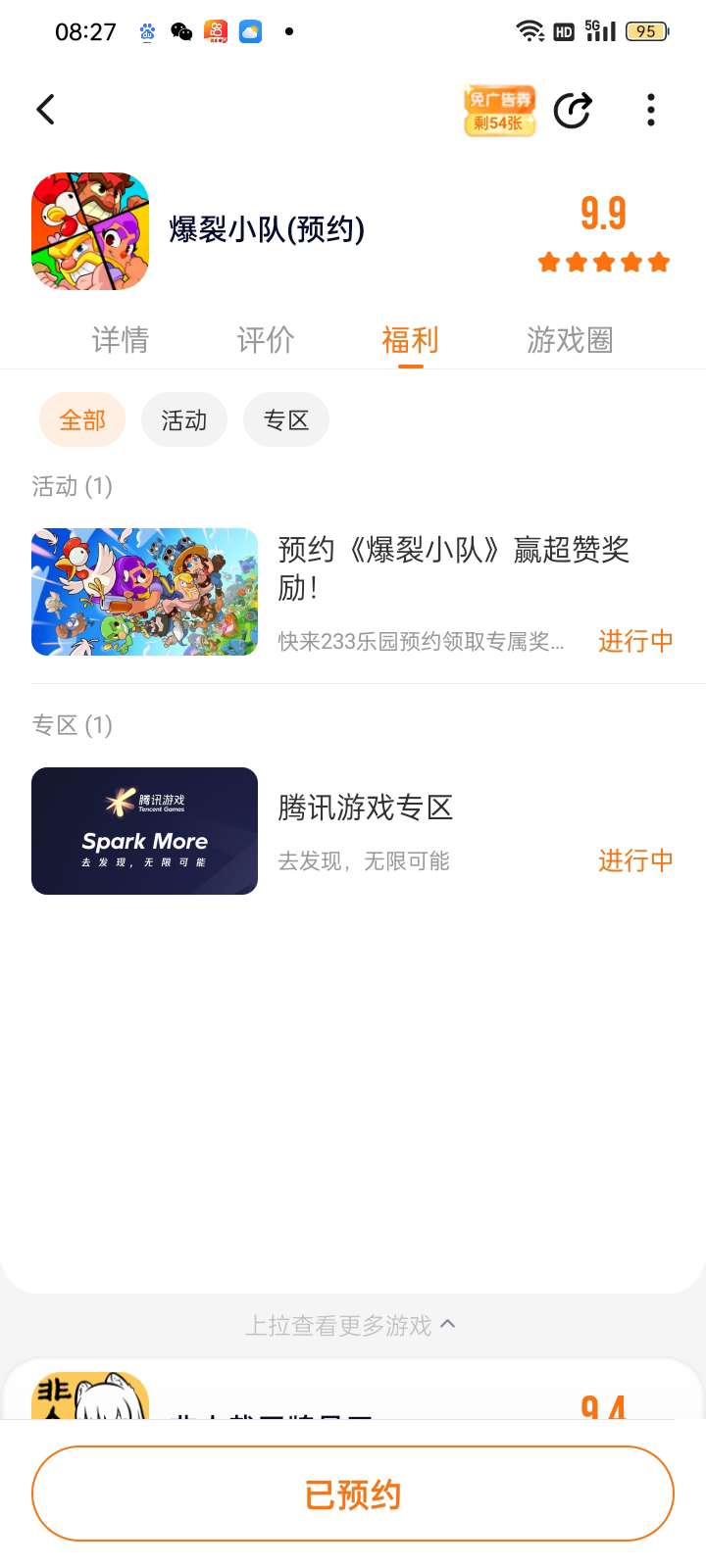Go back using the top-left arrow

point(45,110)
